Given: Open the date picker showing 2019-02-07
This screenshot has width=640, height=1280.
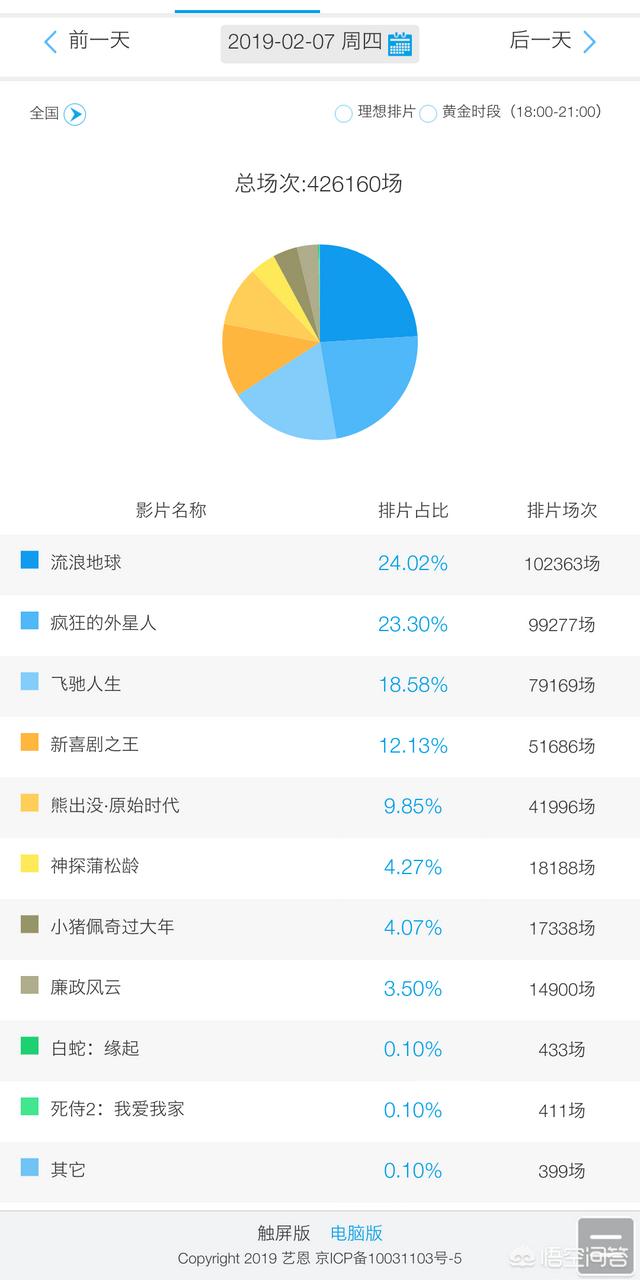Looking at the screenshot, I should pyautogui.click(x=320, y=43).
